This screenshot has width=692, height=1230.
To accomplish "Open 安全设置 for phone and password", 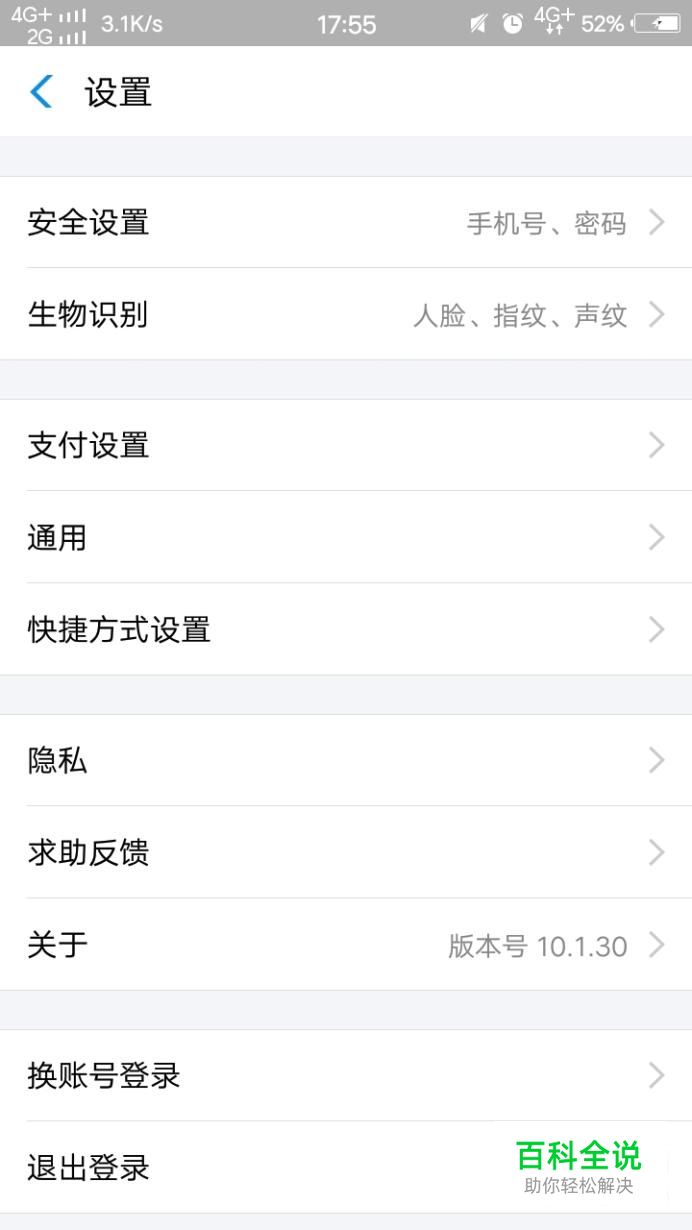I will pos(346,222).
